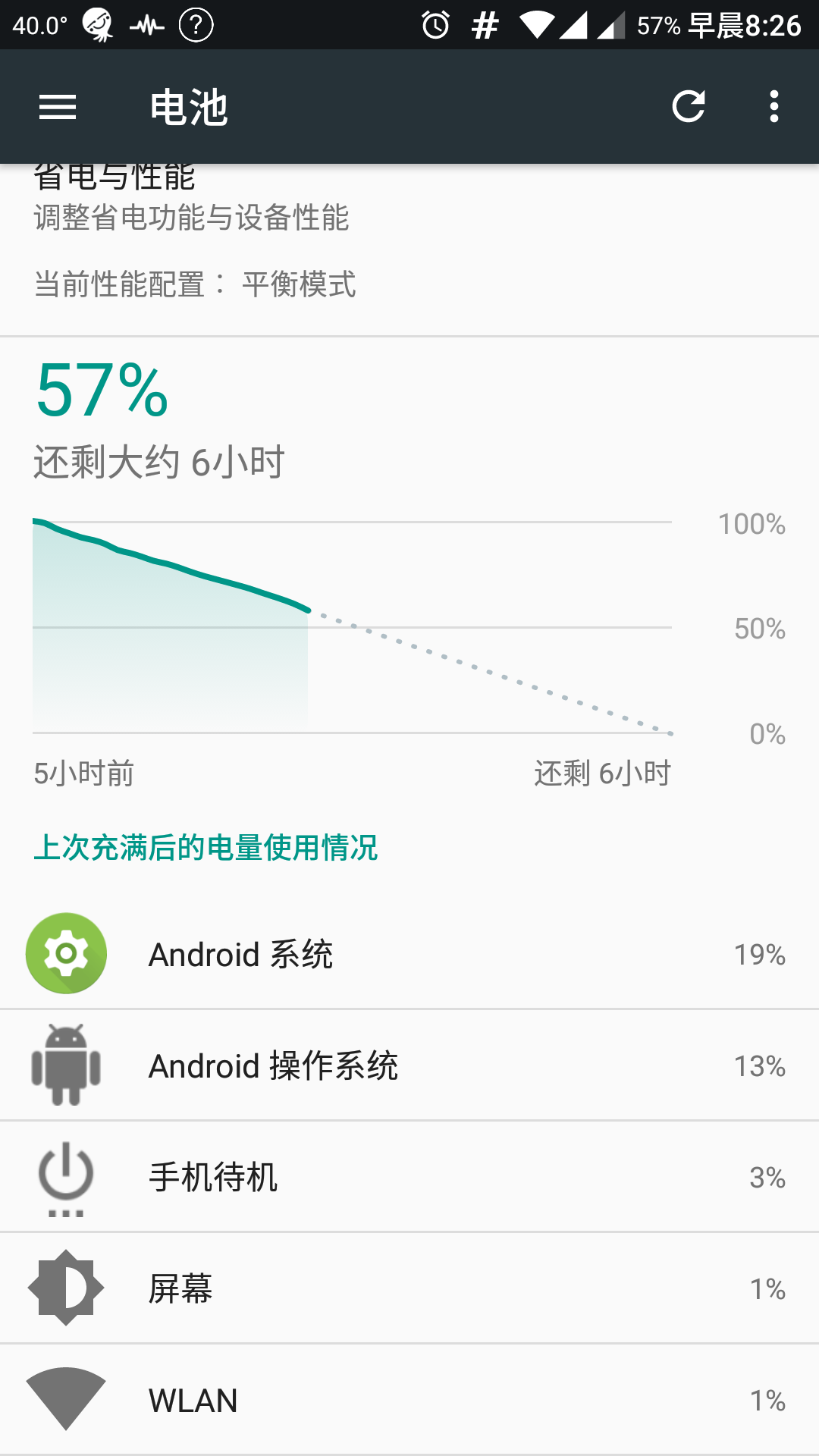This screenshot has width=819, height=1456.
Task: Open WLAN battery usage details
Action: click(409, 1400)
